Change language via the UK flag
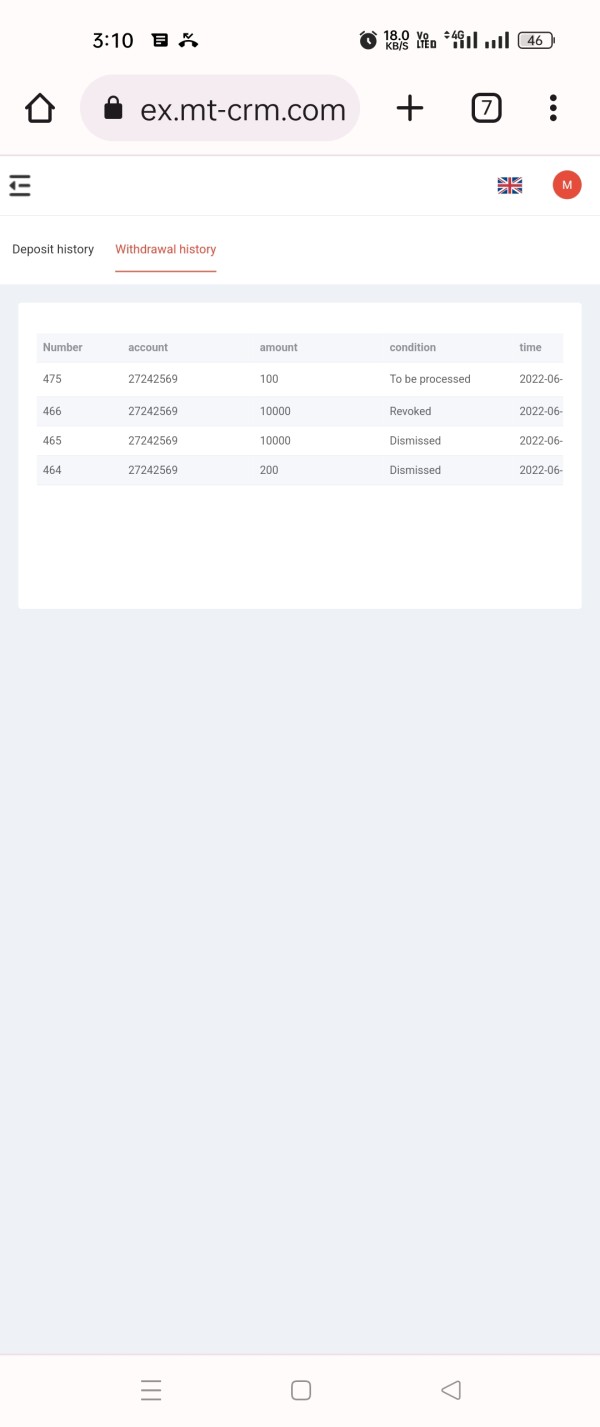600x1427 pixels. point(510,185)
